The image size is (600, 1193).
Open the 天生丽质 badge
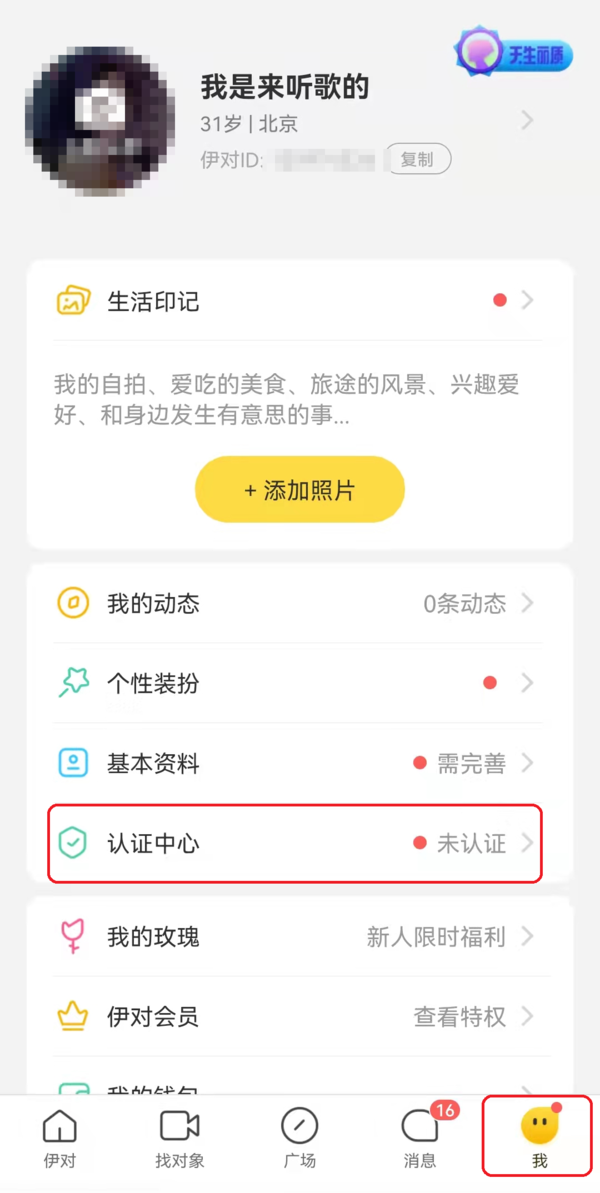click(514, 54)
